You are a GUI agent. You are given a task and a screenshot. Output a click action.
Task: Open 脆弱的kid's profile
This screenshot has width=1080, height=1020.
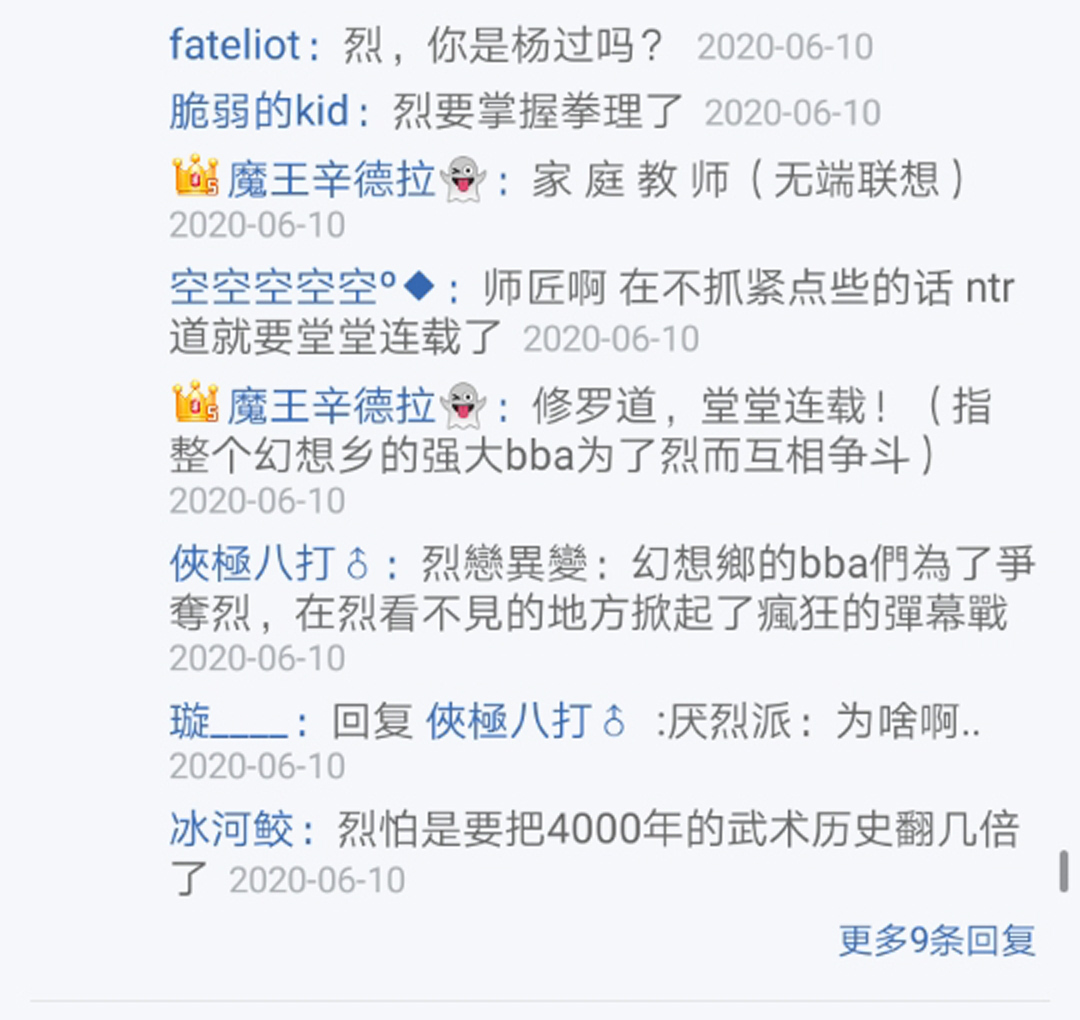260,111
